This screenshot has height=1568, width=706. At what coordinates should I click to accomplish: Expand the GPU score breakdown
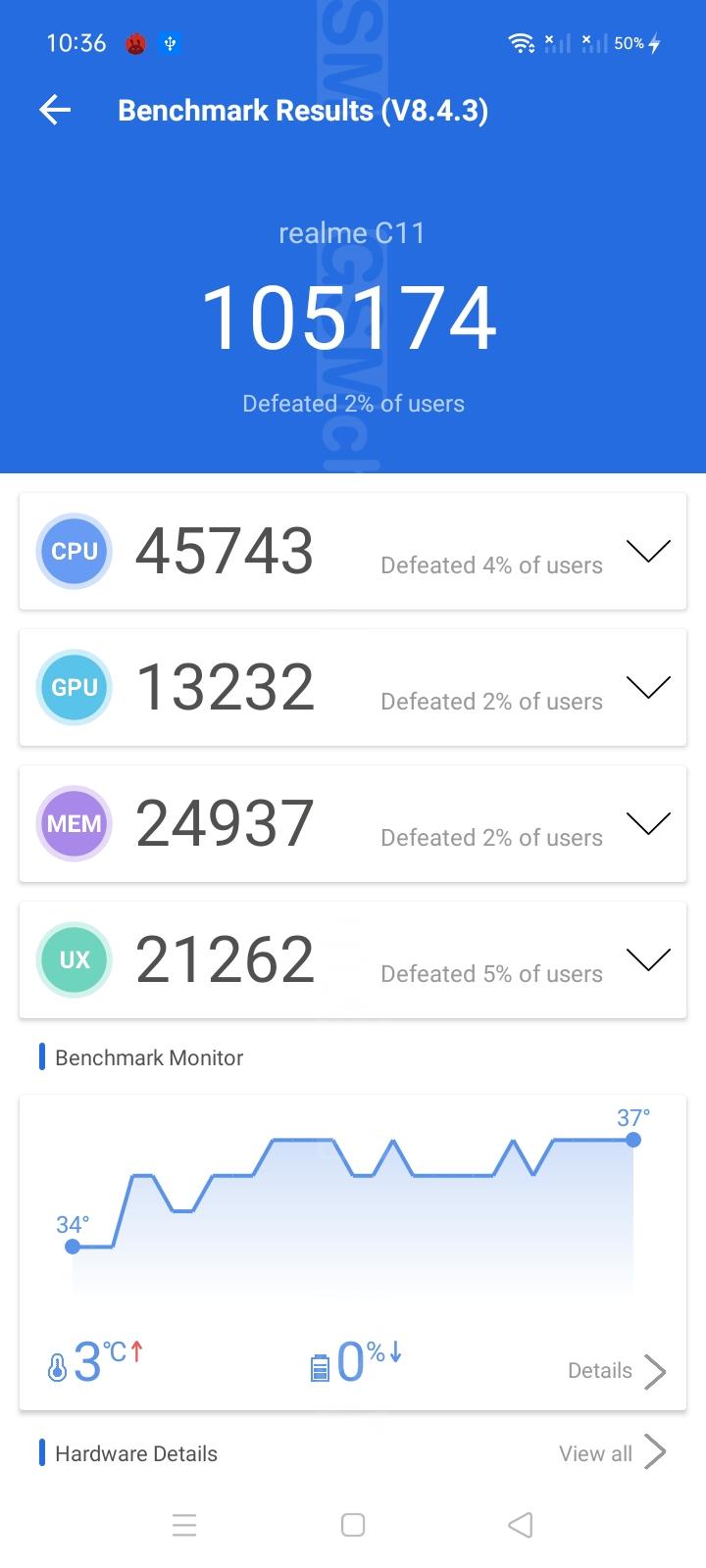point(648,687)
